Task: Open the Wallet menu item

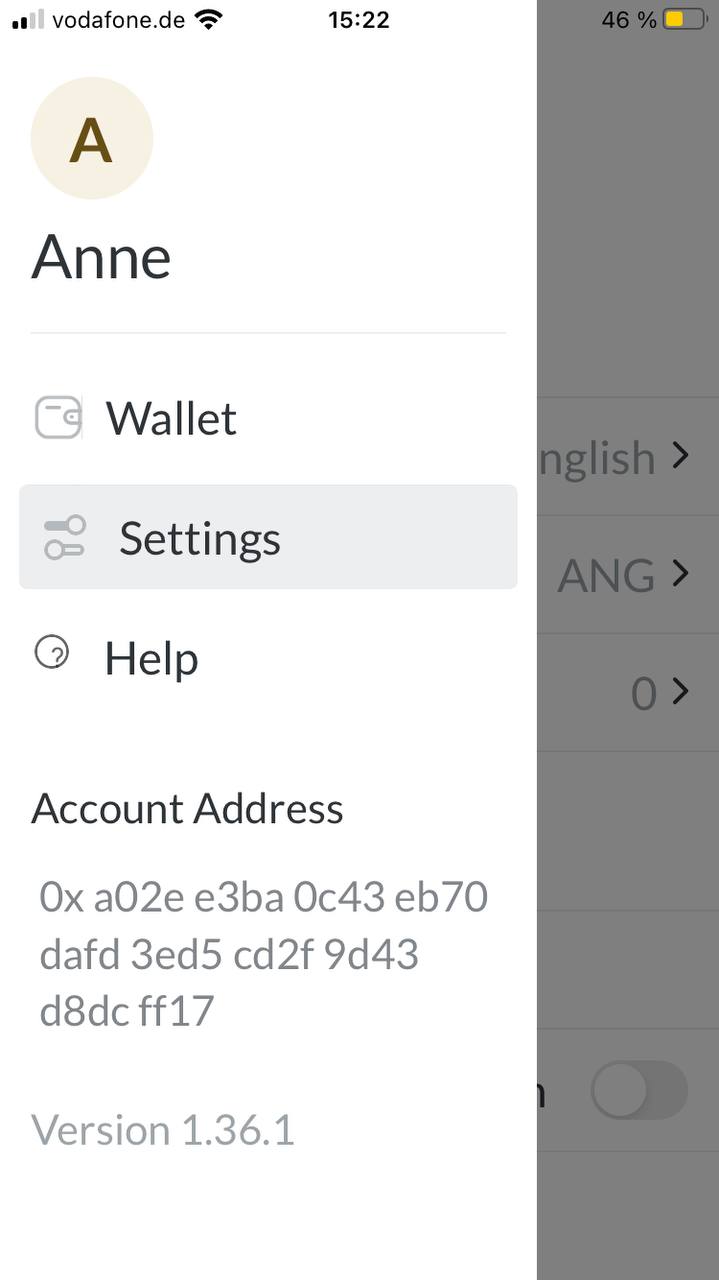Action: coord(170,419)
